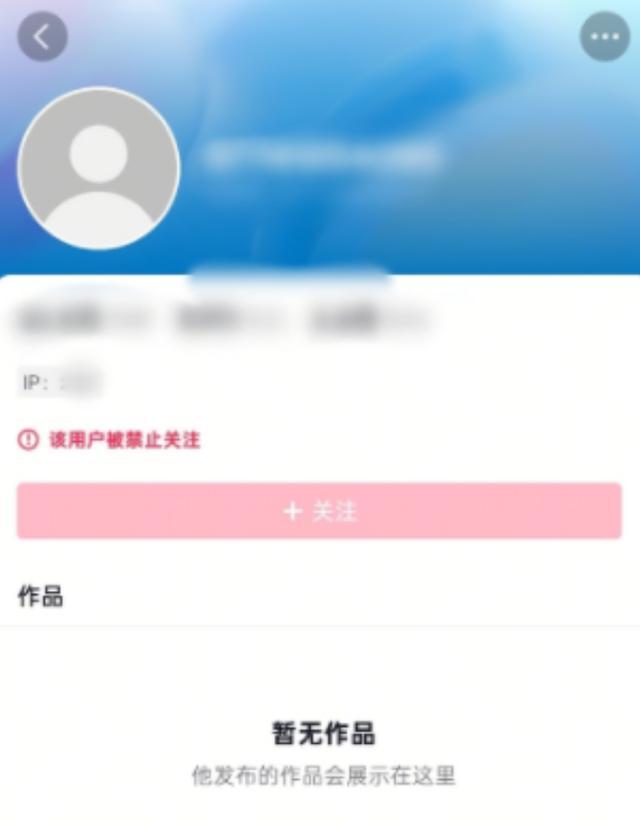Viewport: 640px width, 825px height.
Task: Tap the pink 关注 follow button
Action: [x=319, y=511]
